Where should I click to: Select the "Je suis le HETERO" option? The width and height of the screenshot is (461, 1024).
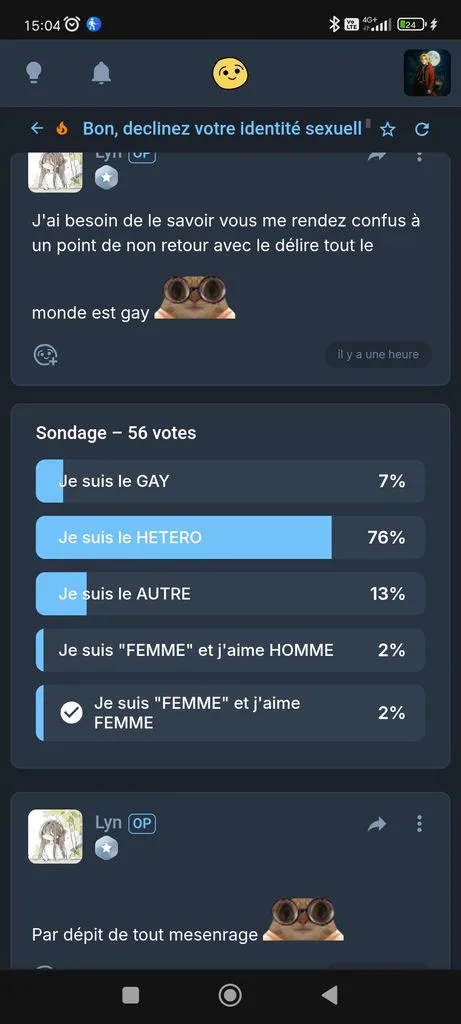coord(230,537)
